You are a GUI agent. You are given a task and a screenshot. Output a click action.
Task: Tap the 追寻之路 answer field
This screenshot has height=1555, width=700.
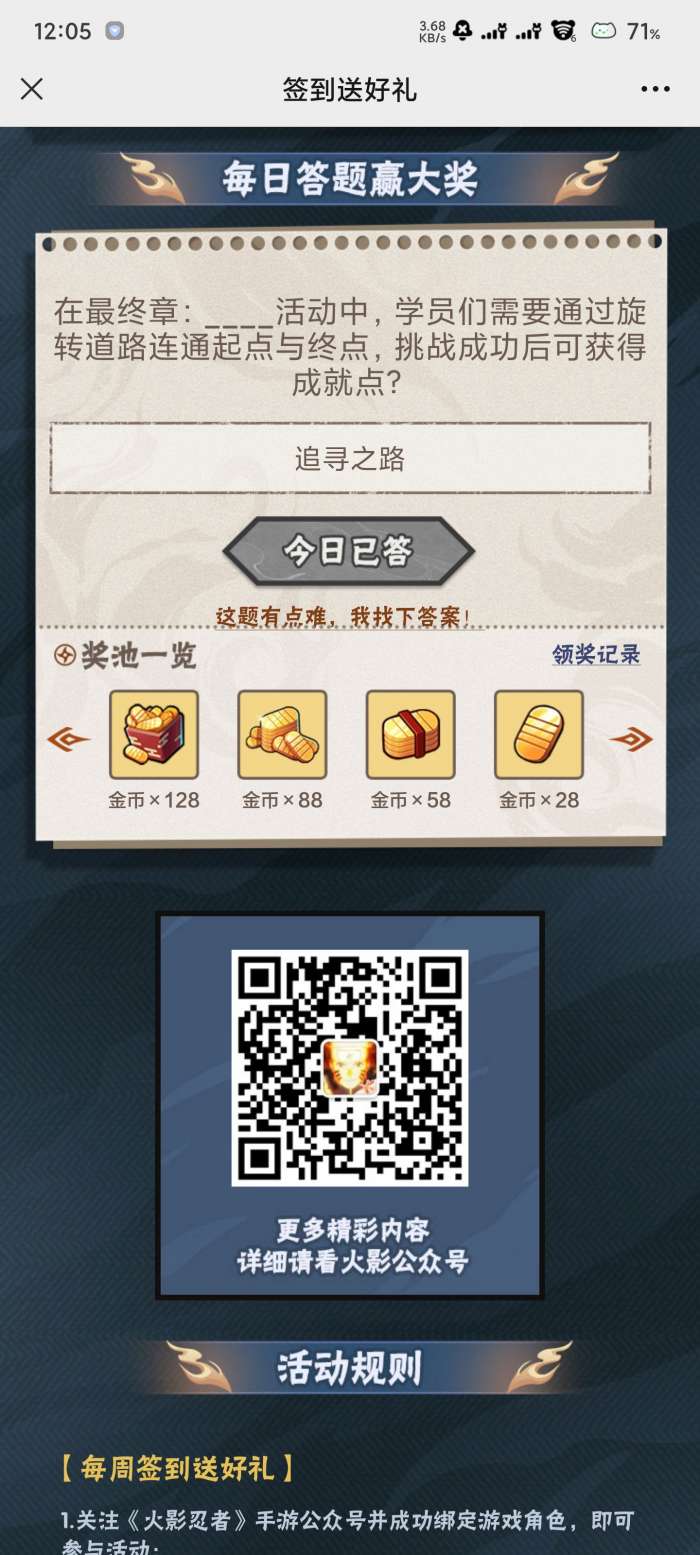point(350,459)
